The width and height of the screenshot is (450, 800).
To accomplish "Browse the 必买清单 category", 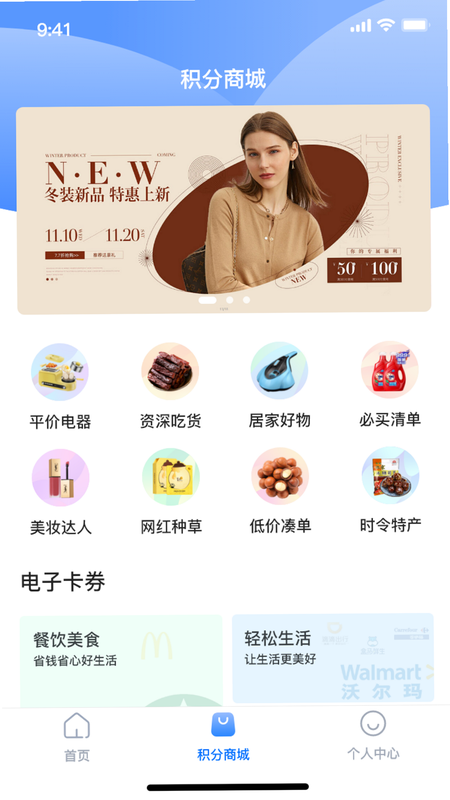I will pos(390,384).
